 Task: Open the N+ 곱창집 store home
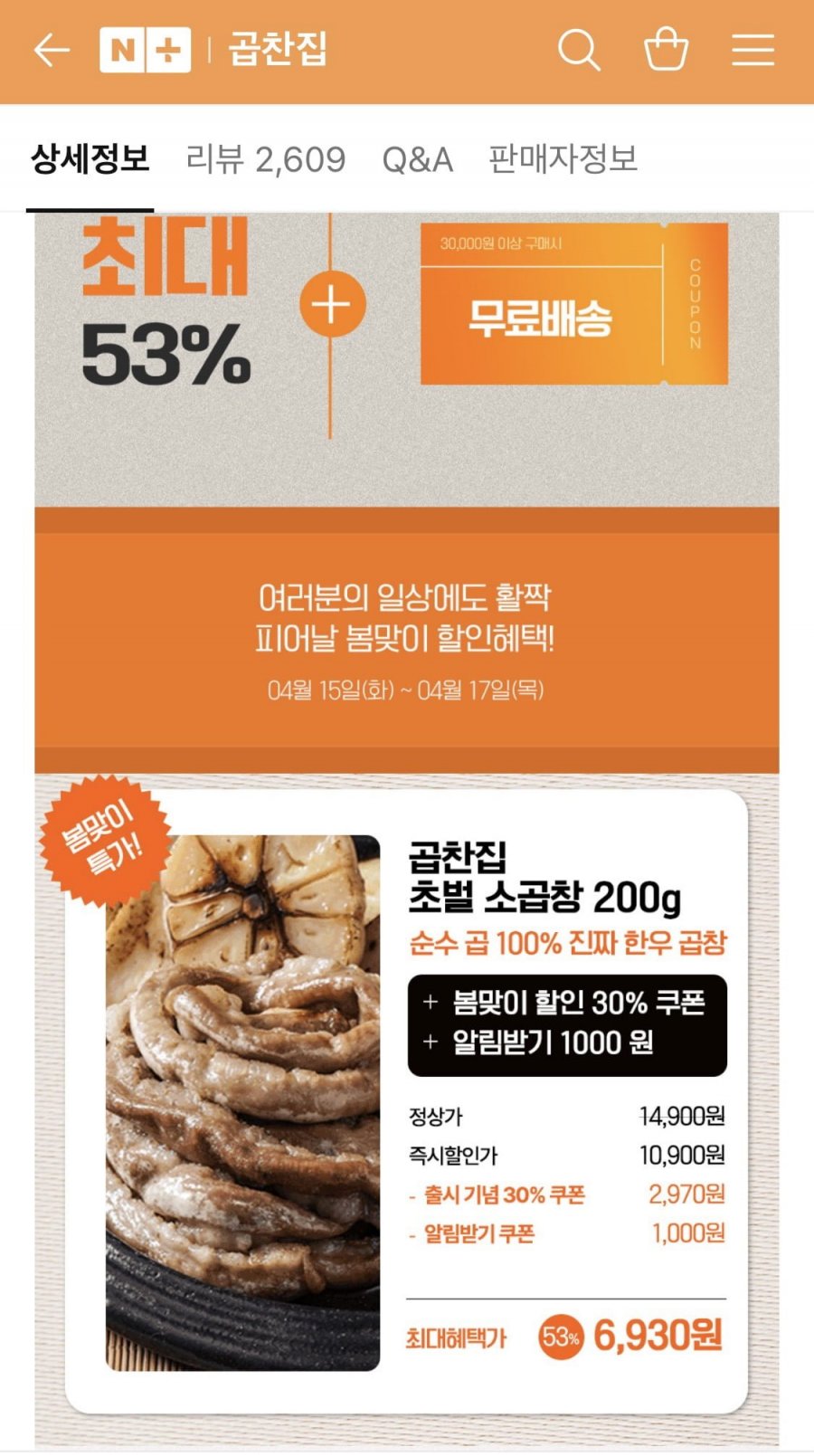tap(213, 50)
